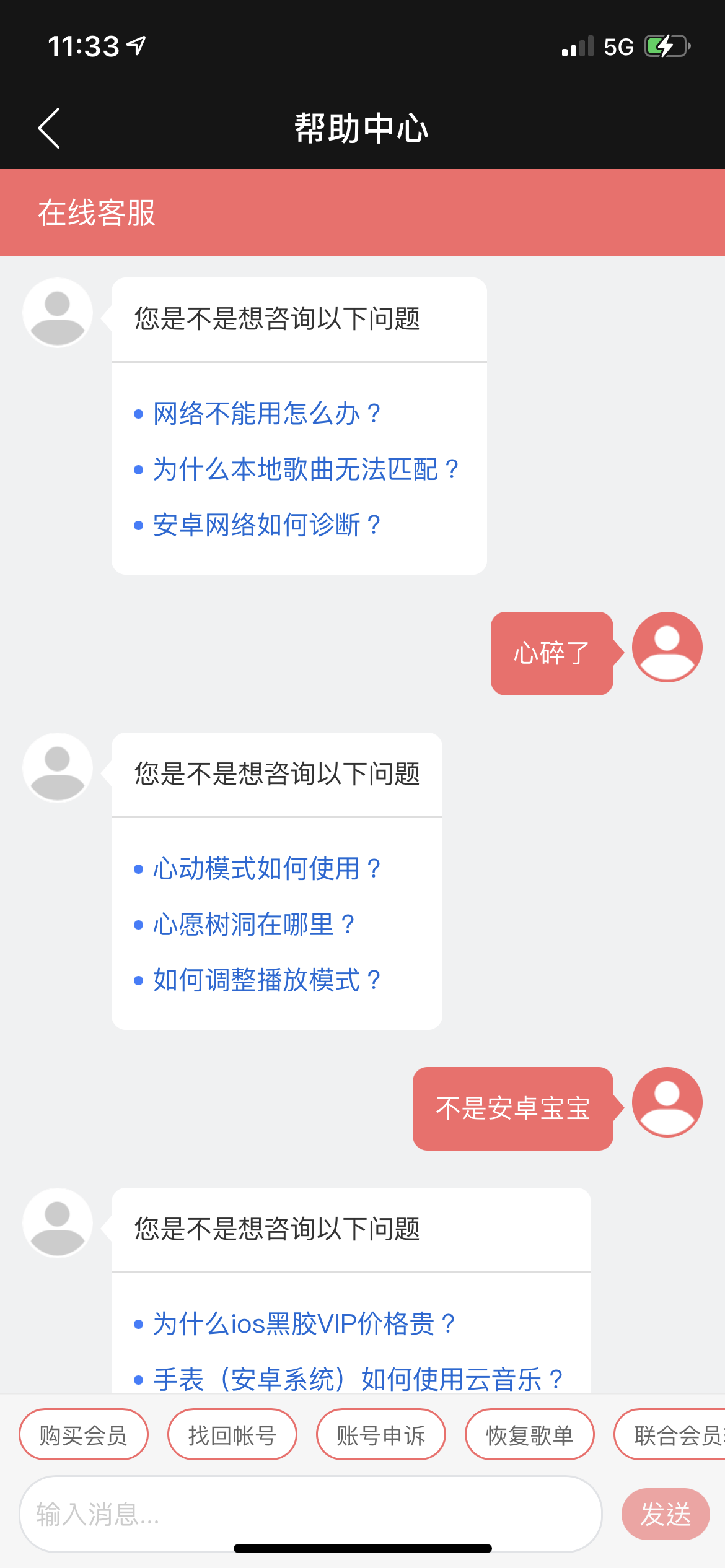Open the question 为什么ios黑胶VIP价格贵？
The width and height of the screenshot is (725, 1568).
[304, 1324]
